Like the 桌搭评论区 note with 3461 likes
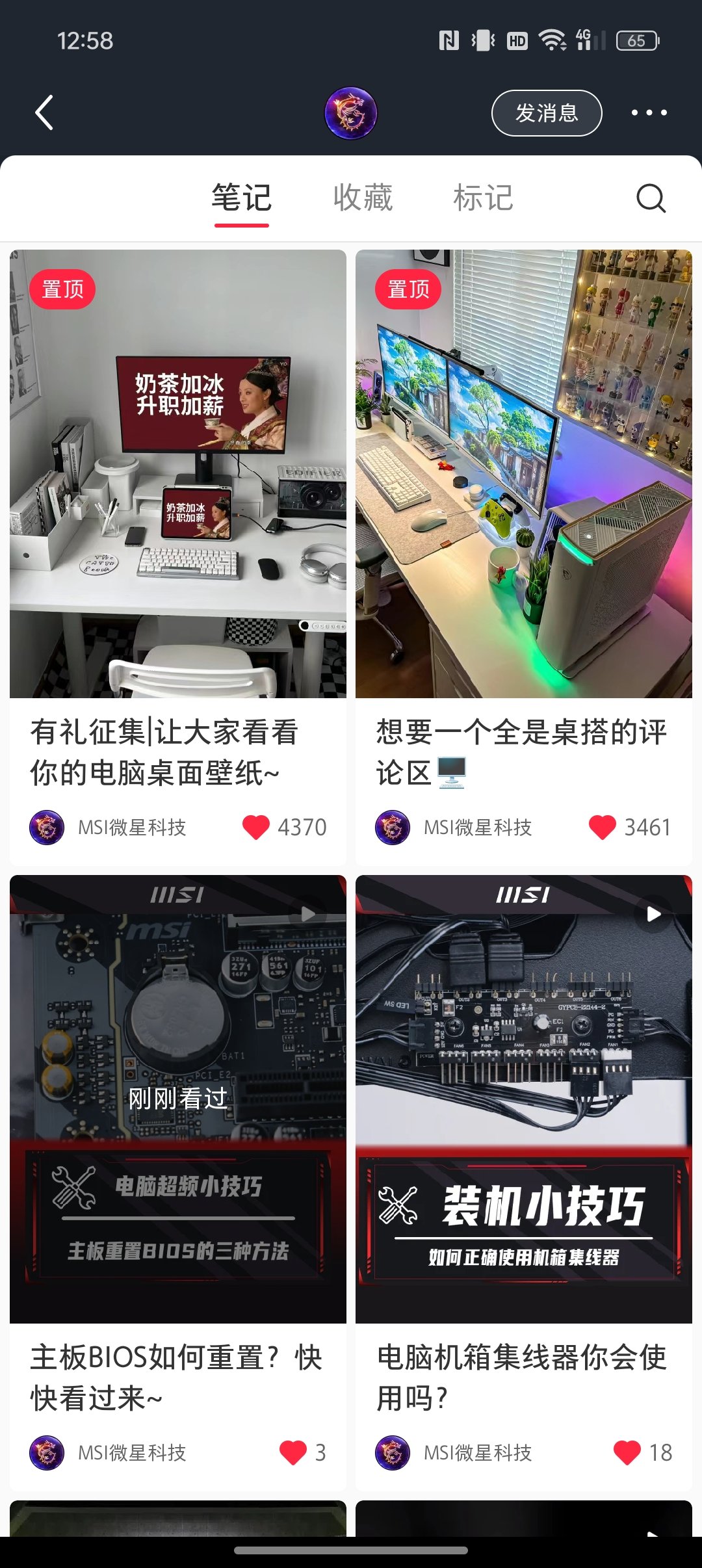Screen dimensions: 702x1568 602,827
